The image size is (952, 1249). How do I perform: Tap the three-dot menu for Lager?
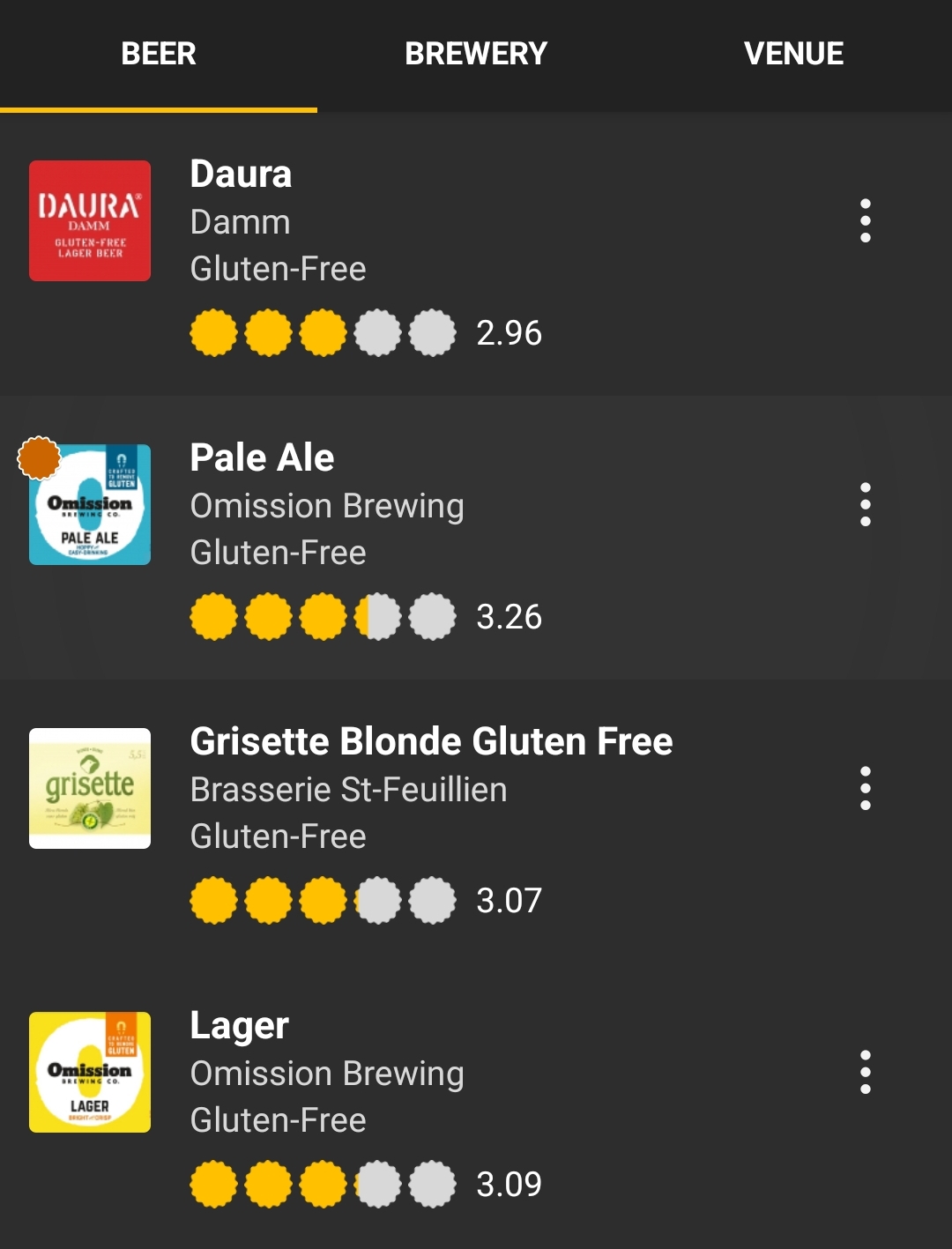pyautogui.click(x=866, y=1072)
